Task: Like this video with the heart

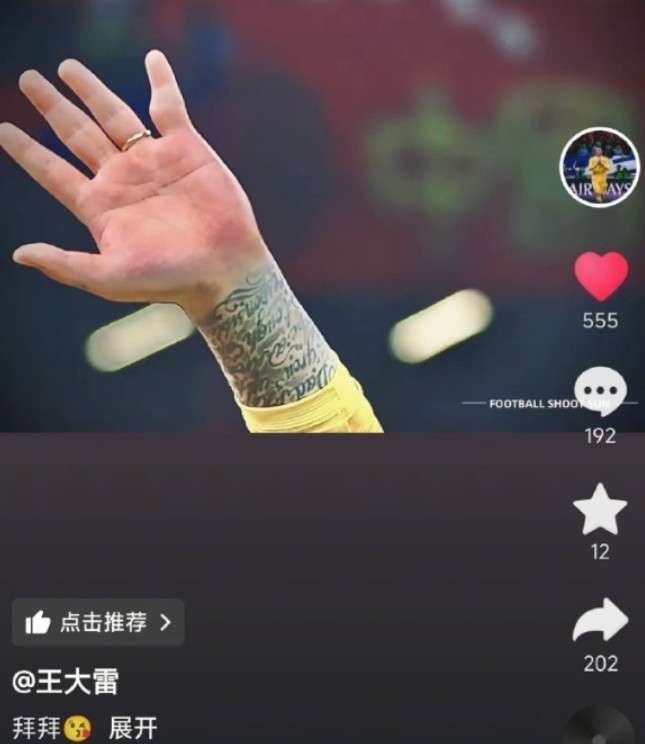Action: coord(600,276)
